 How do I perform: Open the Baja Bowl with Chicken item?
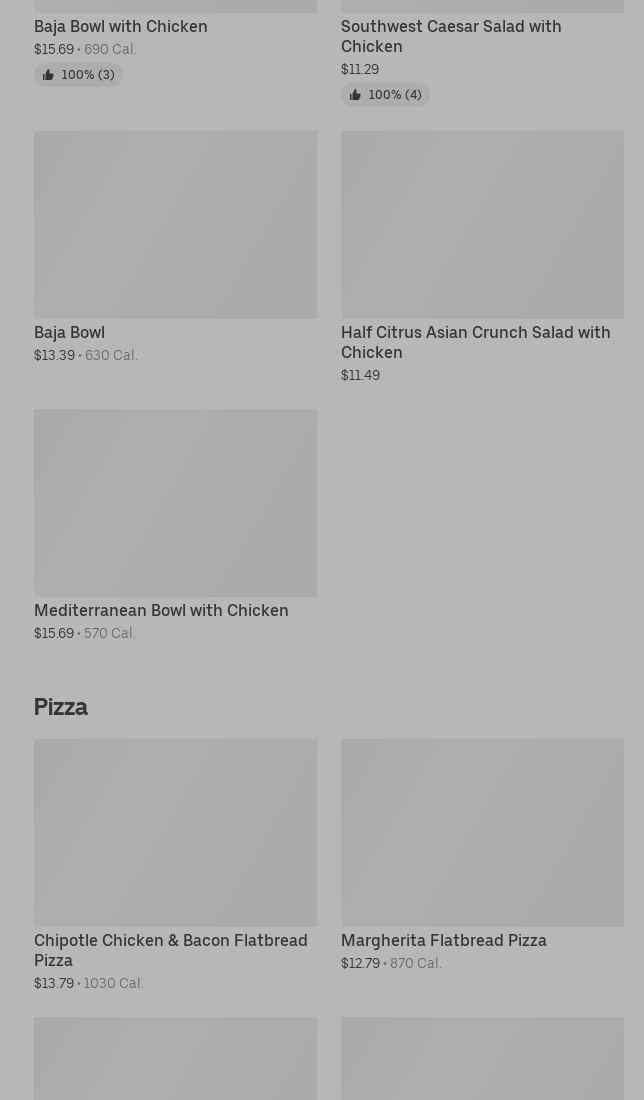pyautogui.click(x=121, y=27)
